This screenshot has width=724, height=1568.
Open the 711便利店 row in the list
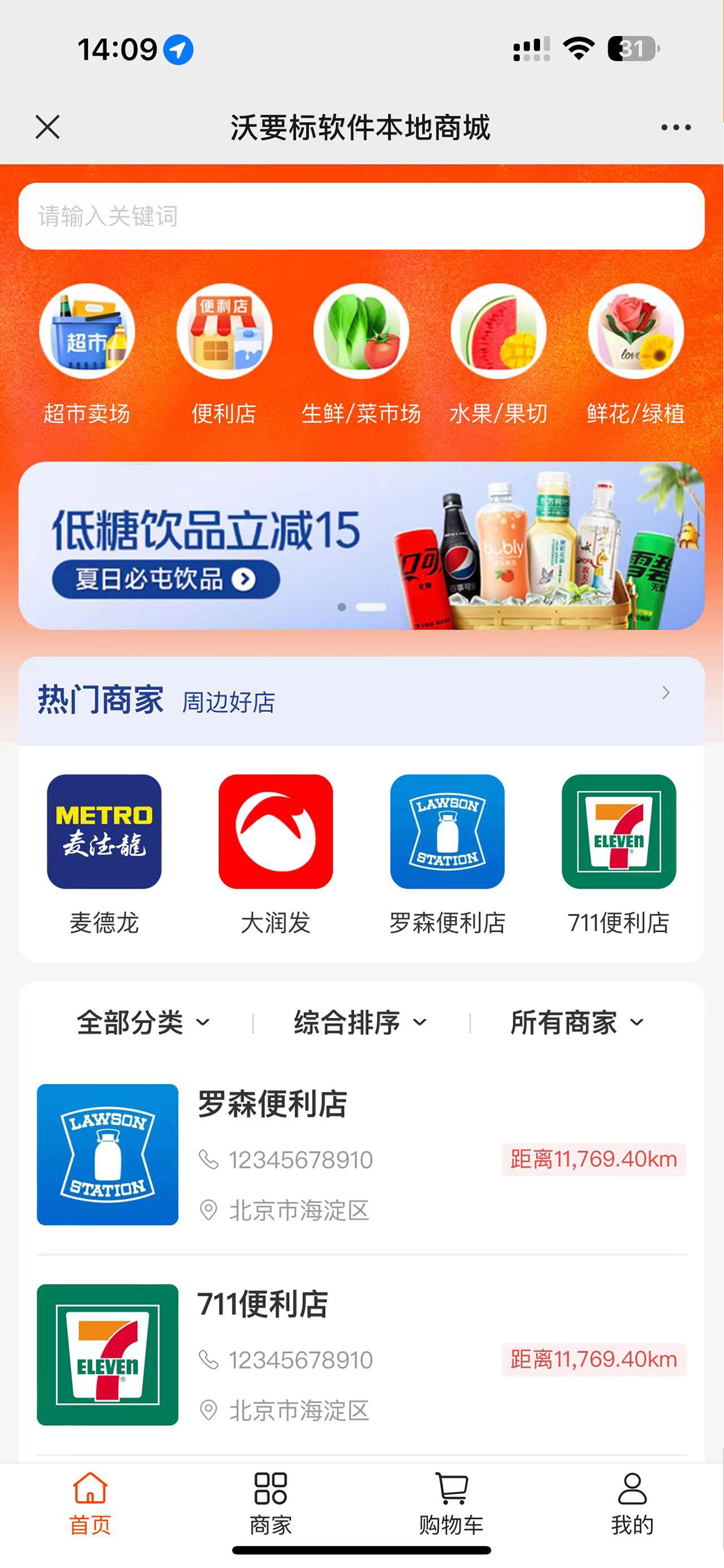361,1354
